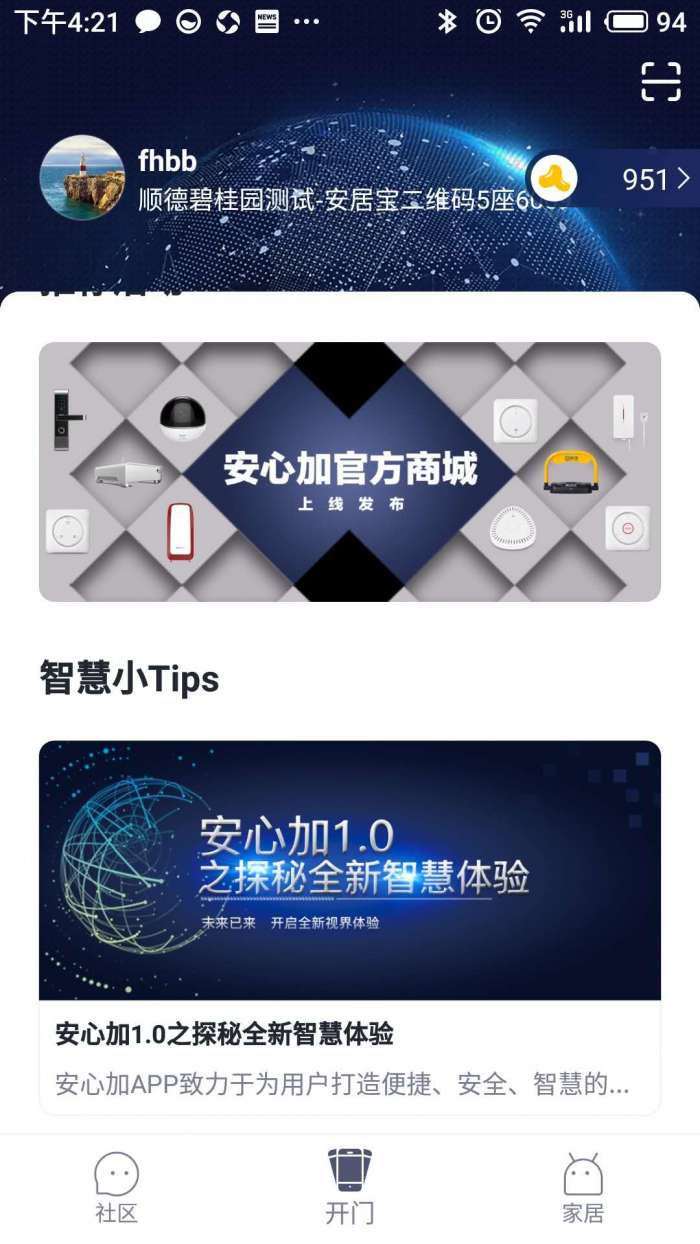
Task: Open the fhbb profile avatar
Action: point(82,178)
